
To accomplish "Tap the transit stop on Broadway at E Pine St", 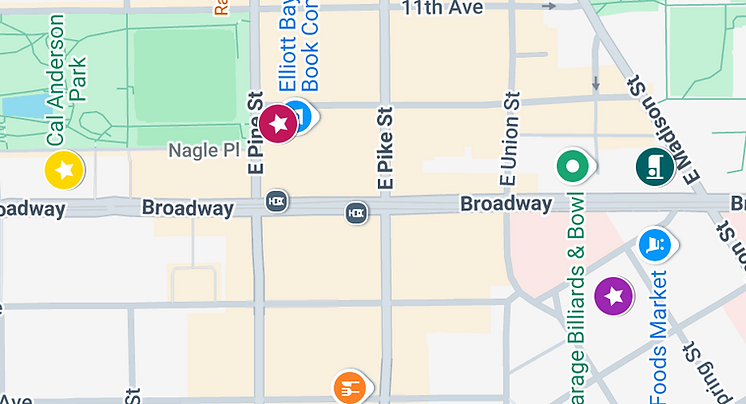I will click(x=278, y=202).
